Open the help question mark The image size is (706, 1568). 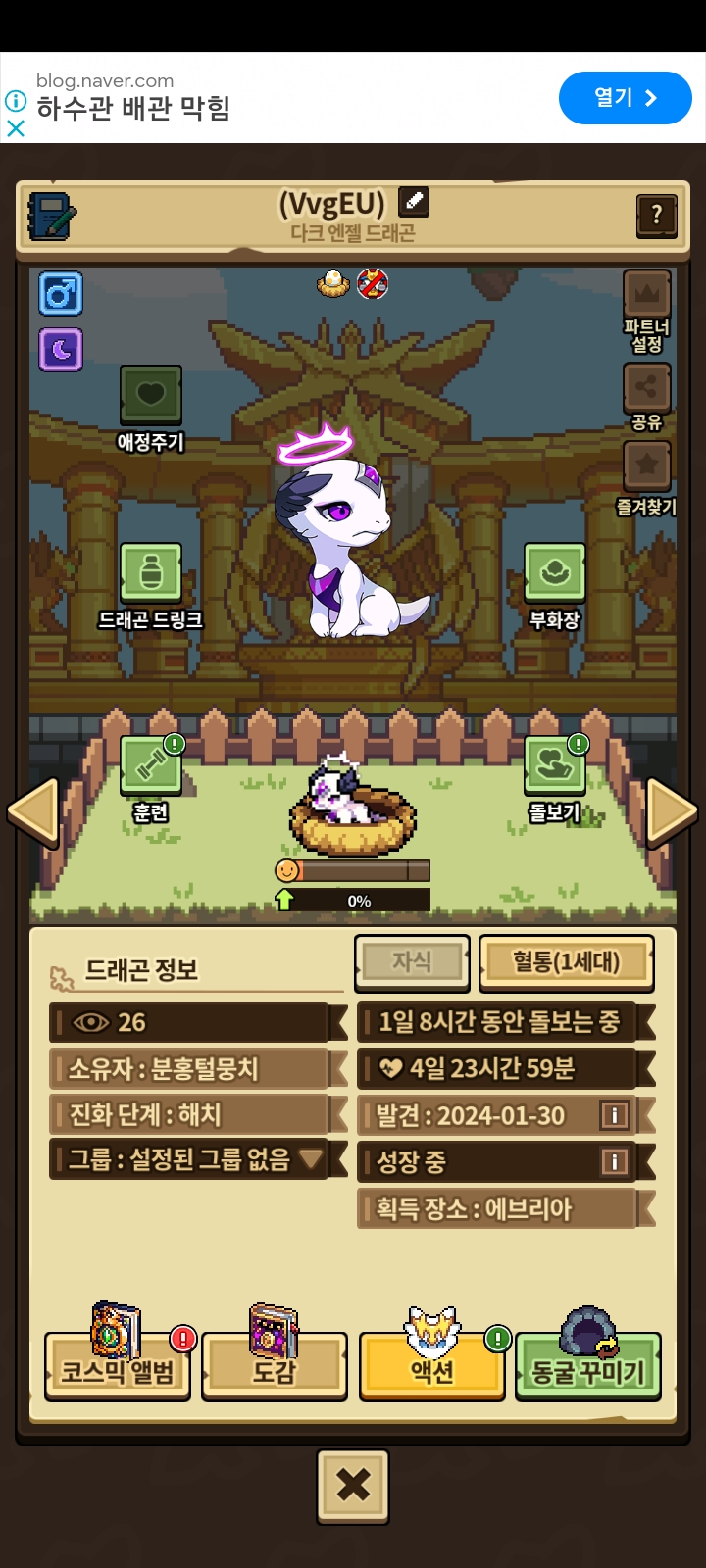(x=656, y=215)
